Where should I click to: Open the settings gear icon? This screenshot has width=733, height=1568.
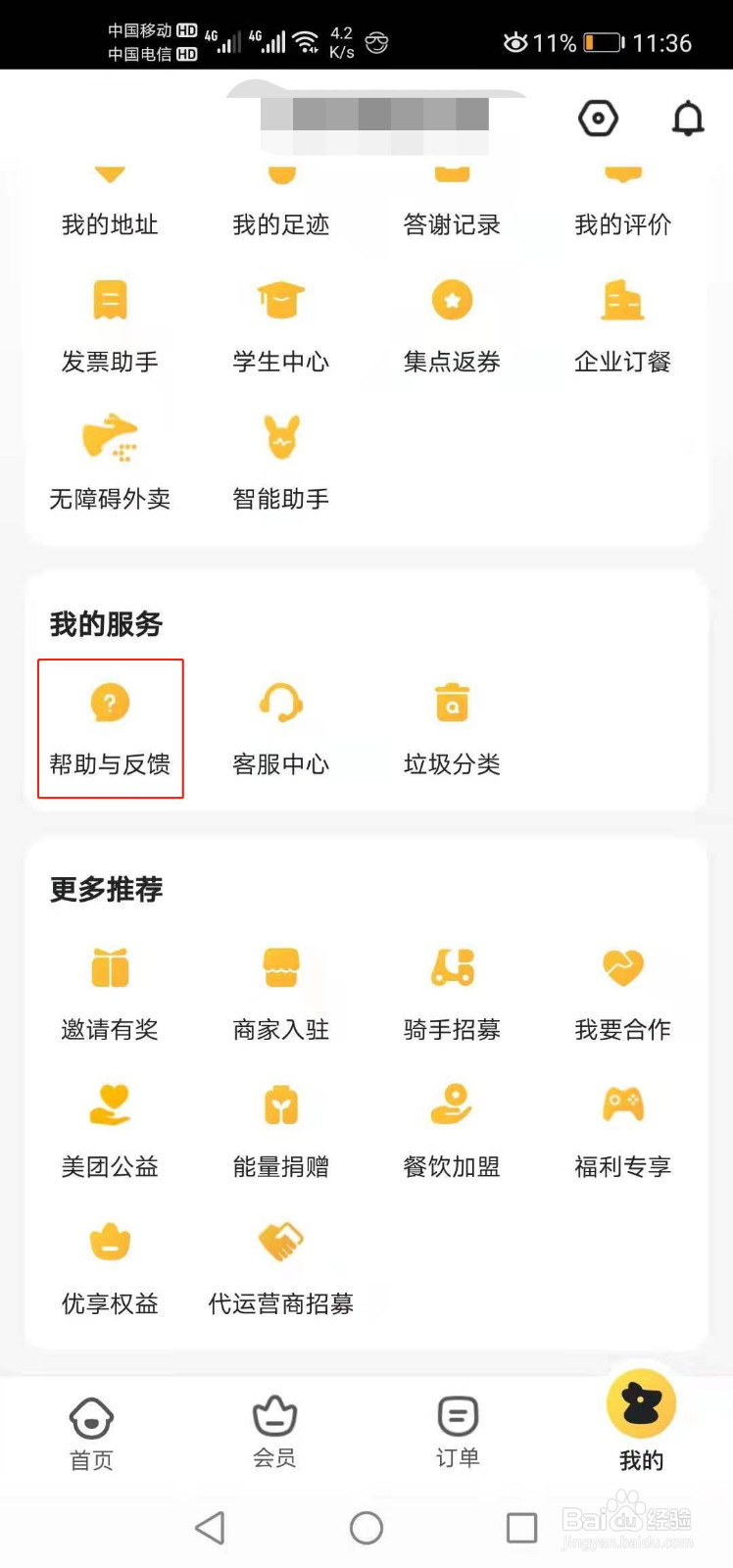[598, 118]
